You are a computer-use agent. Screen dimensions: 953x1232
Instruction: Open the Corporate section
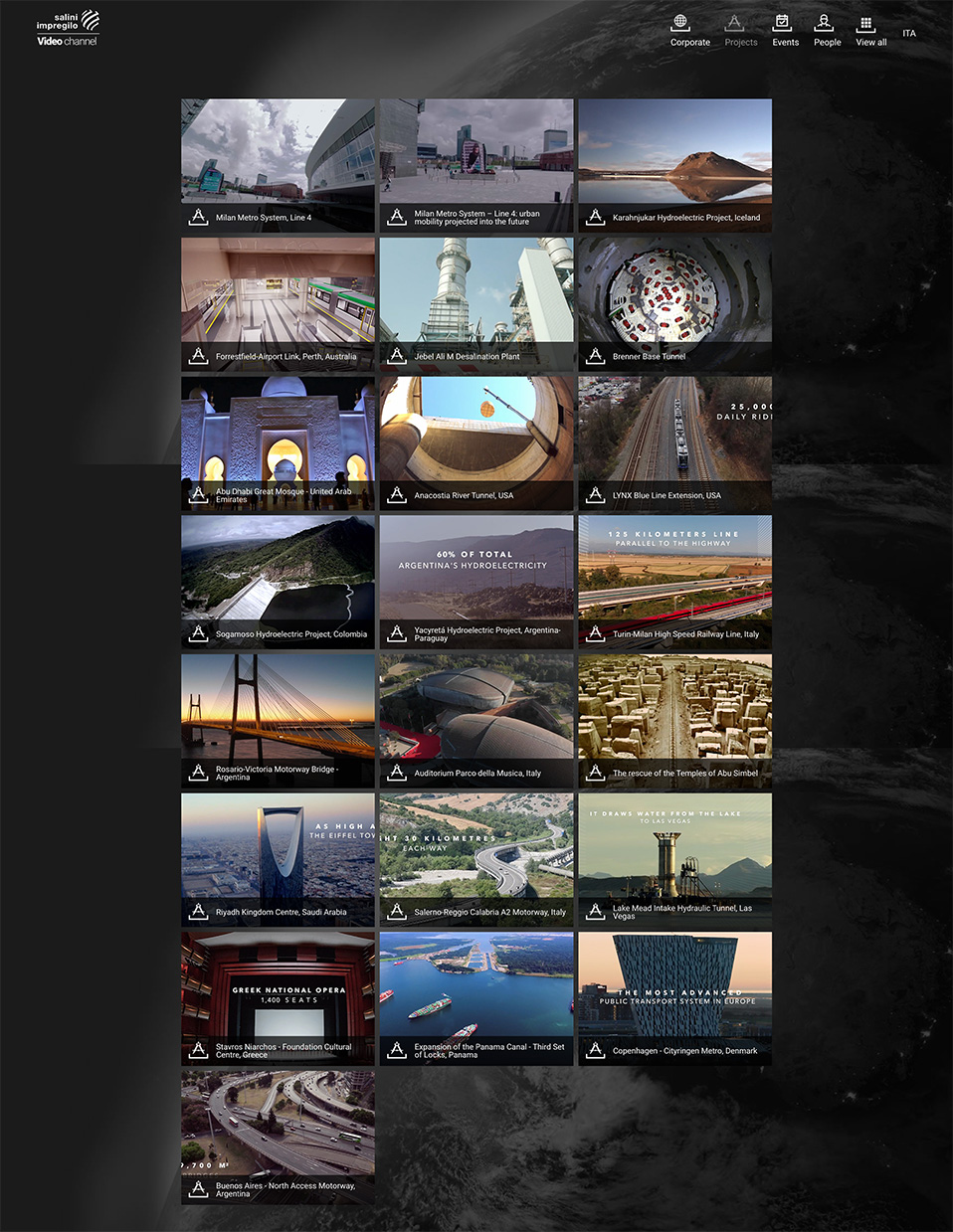[x=689, y=30]
